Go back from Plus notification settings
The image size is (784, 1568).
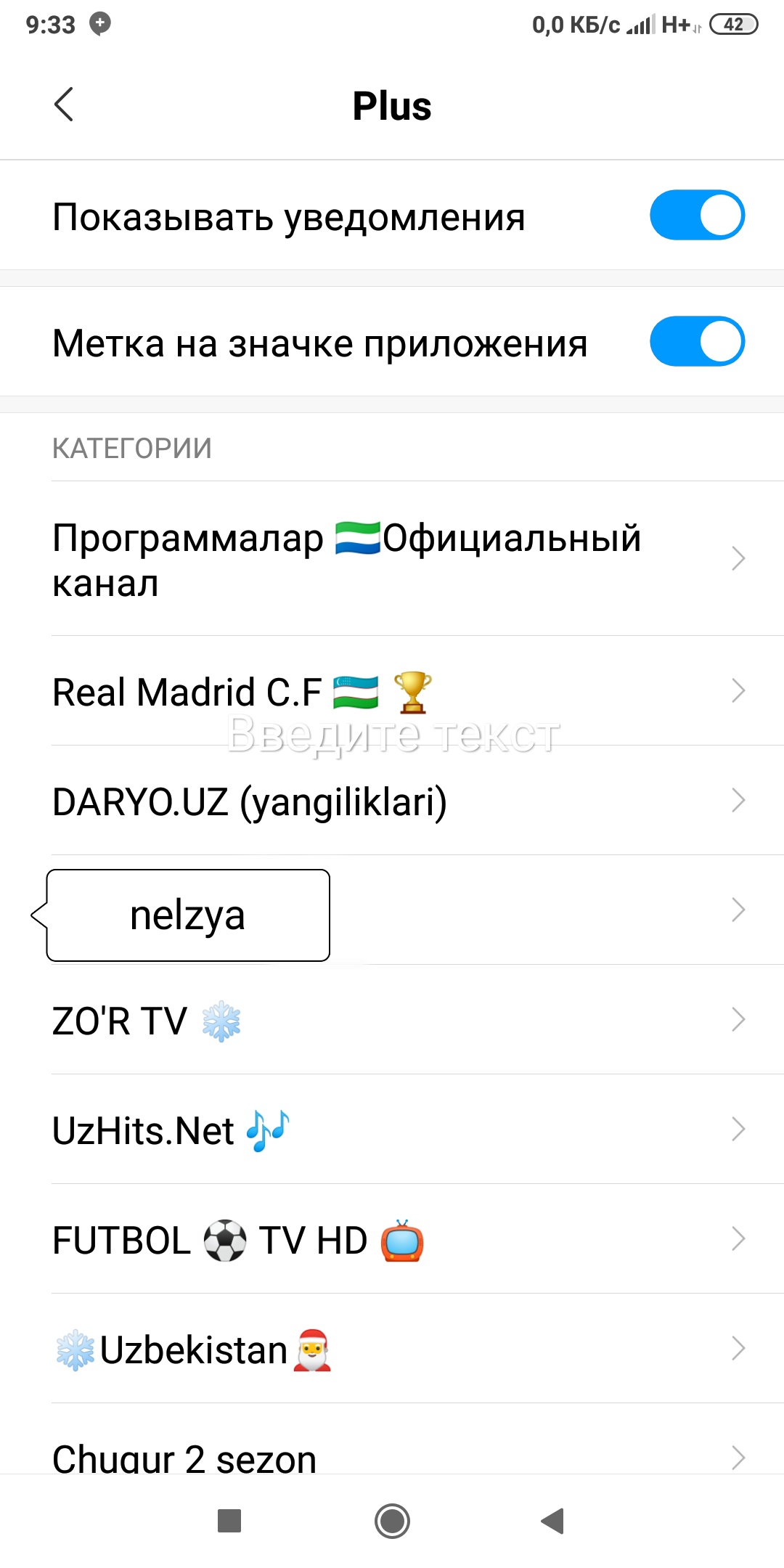coord(64,105)
